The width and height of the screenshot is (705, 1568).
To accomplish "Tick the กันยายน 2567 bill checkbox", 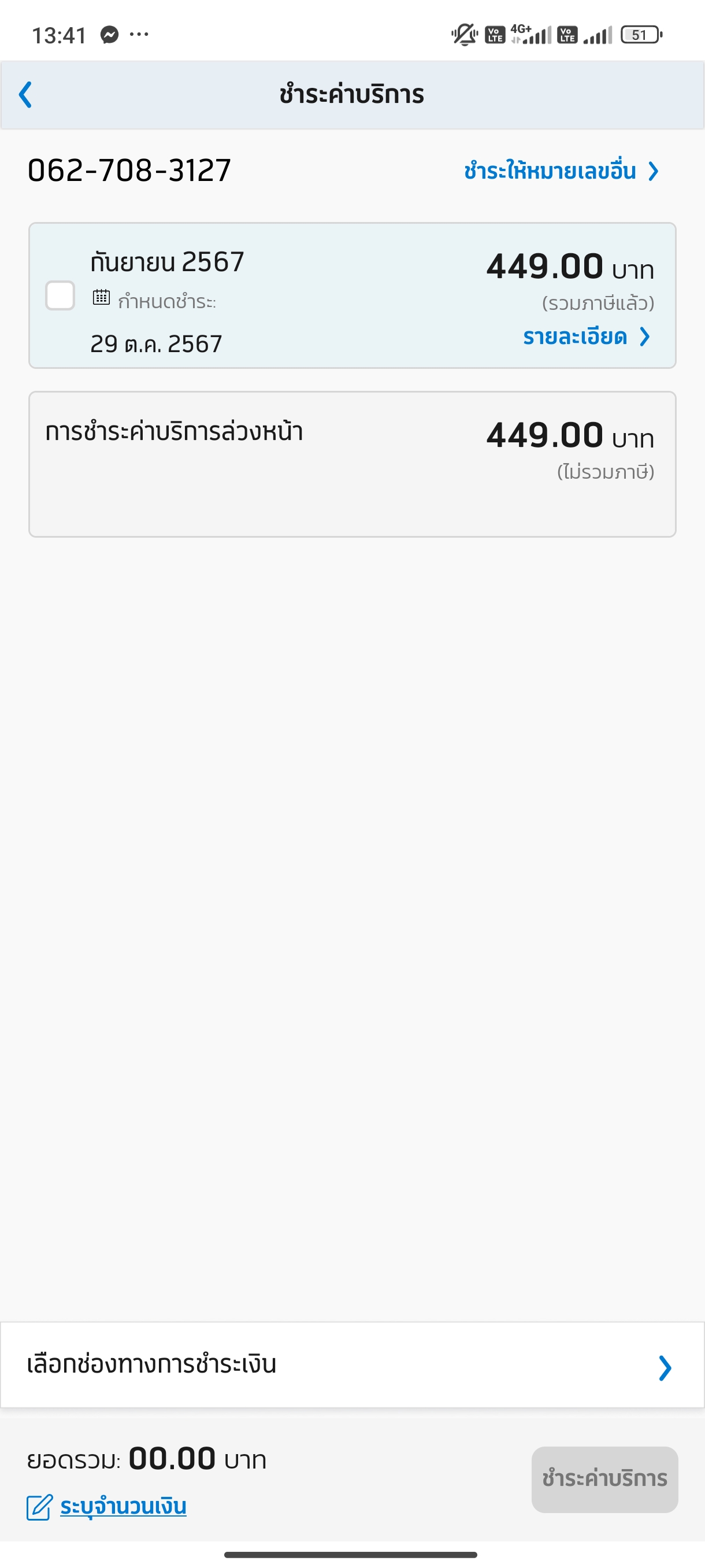I will [60, 296].
